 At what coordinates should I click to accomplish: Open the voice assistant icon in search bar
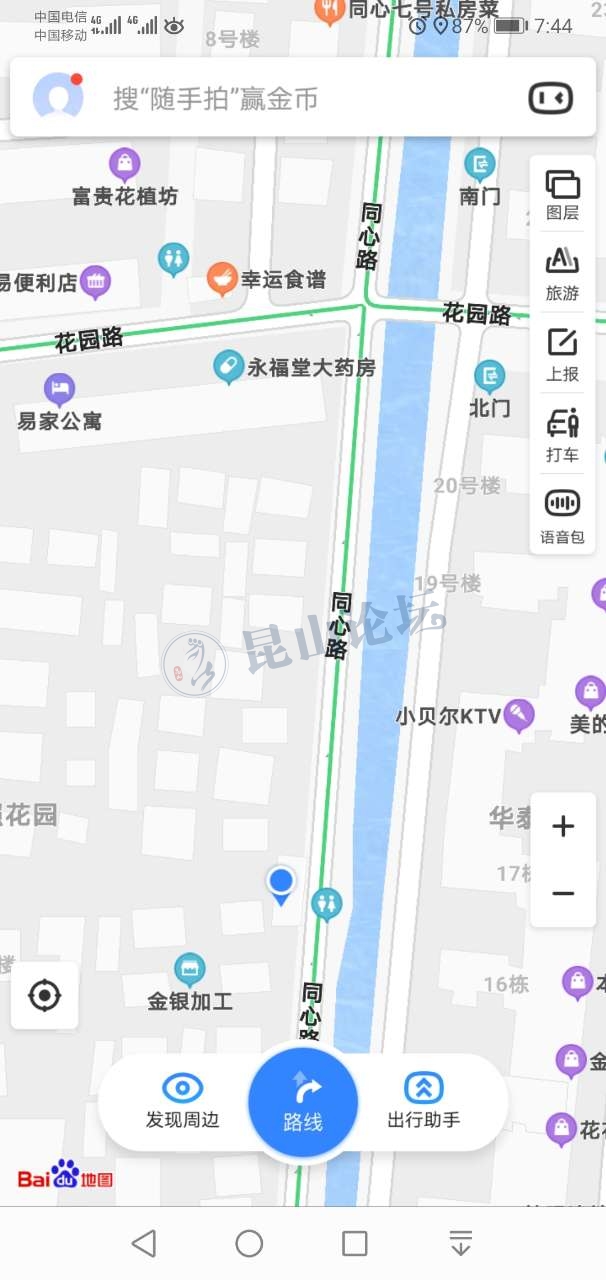pos(551,98)
